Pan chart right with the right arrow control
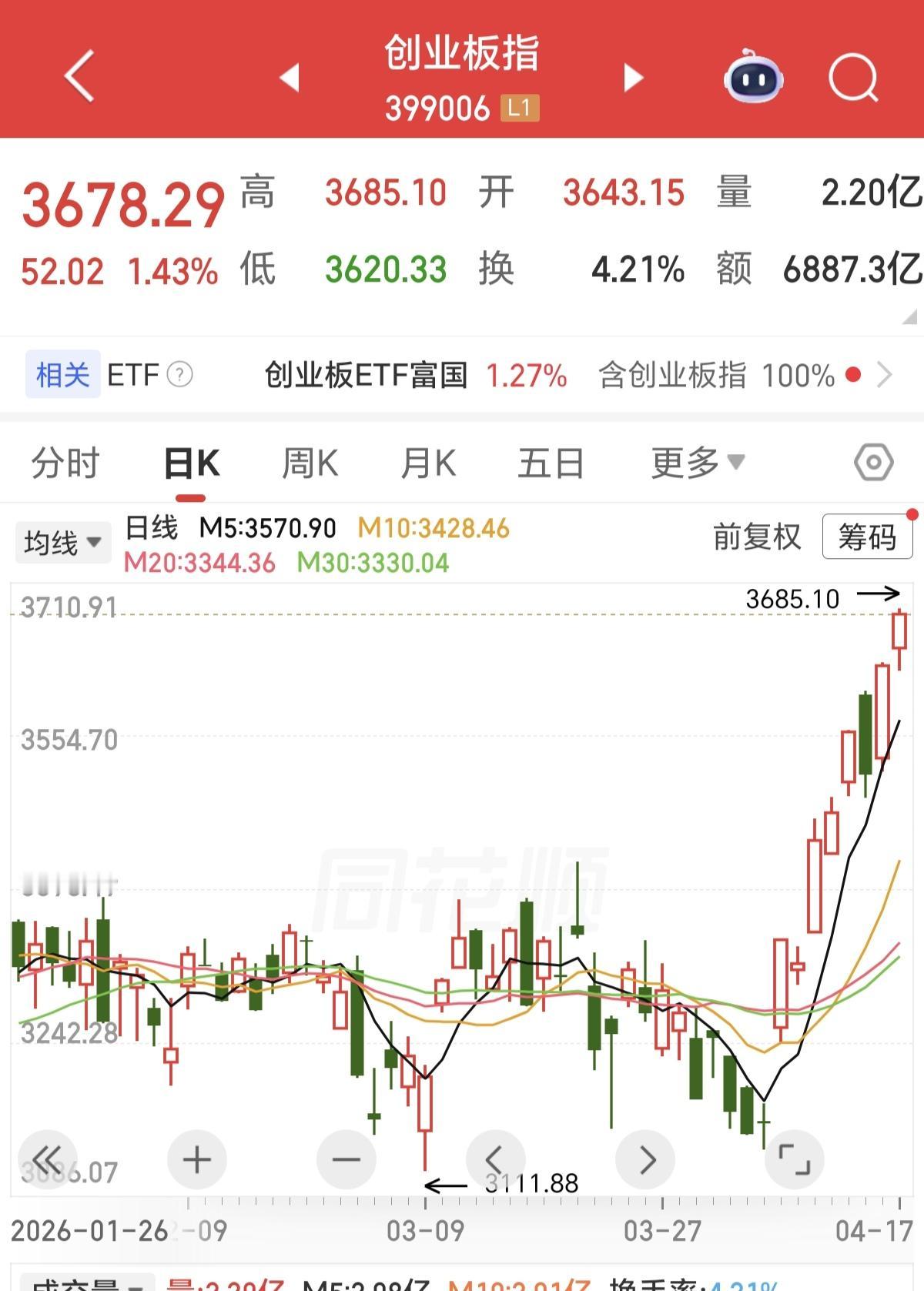 pyautogui.click(x=645, y=1159)
